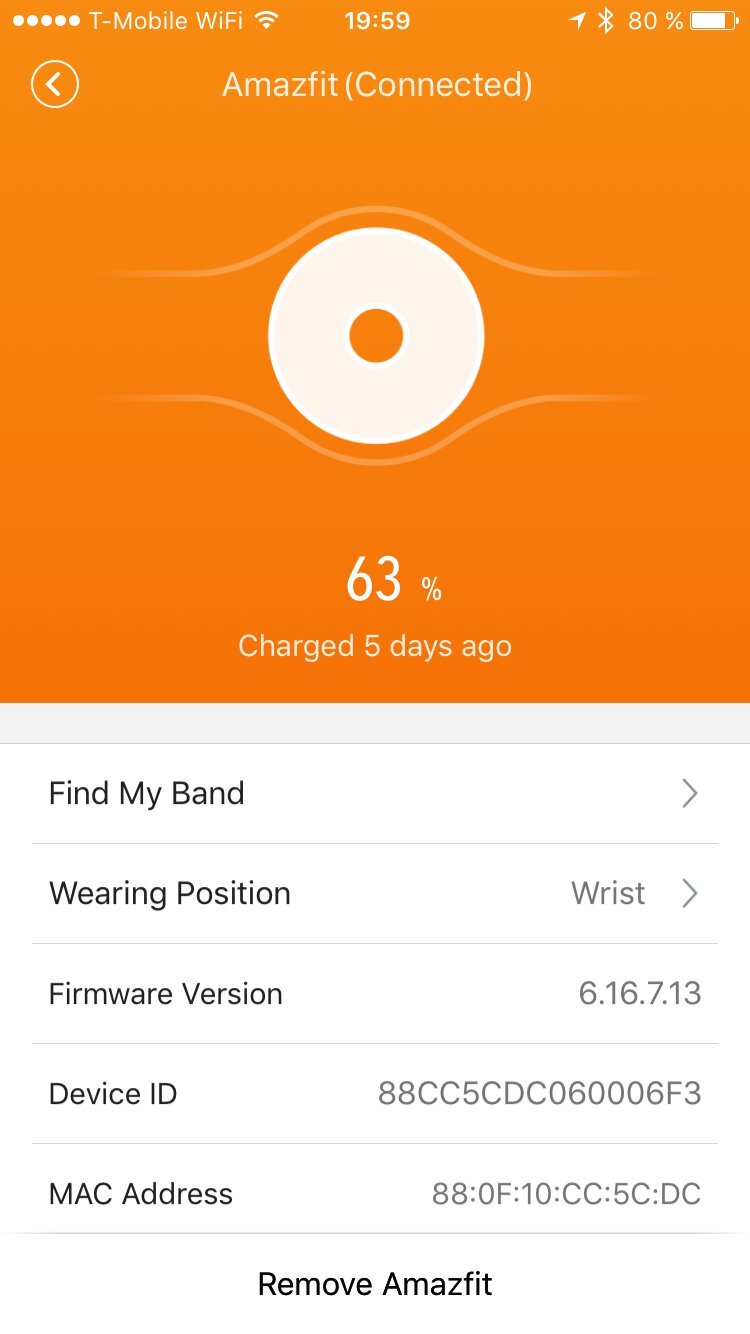This screenshot has width=750, height=1334.
Task: Tap the chevron next to Wrist
Action: click(x=688, y=893)
